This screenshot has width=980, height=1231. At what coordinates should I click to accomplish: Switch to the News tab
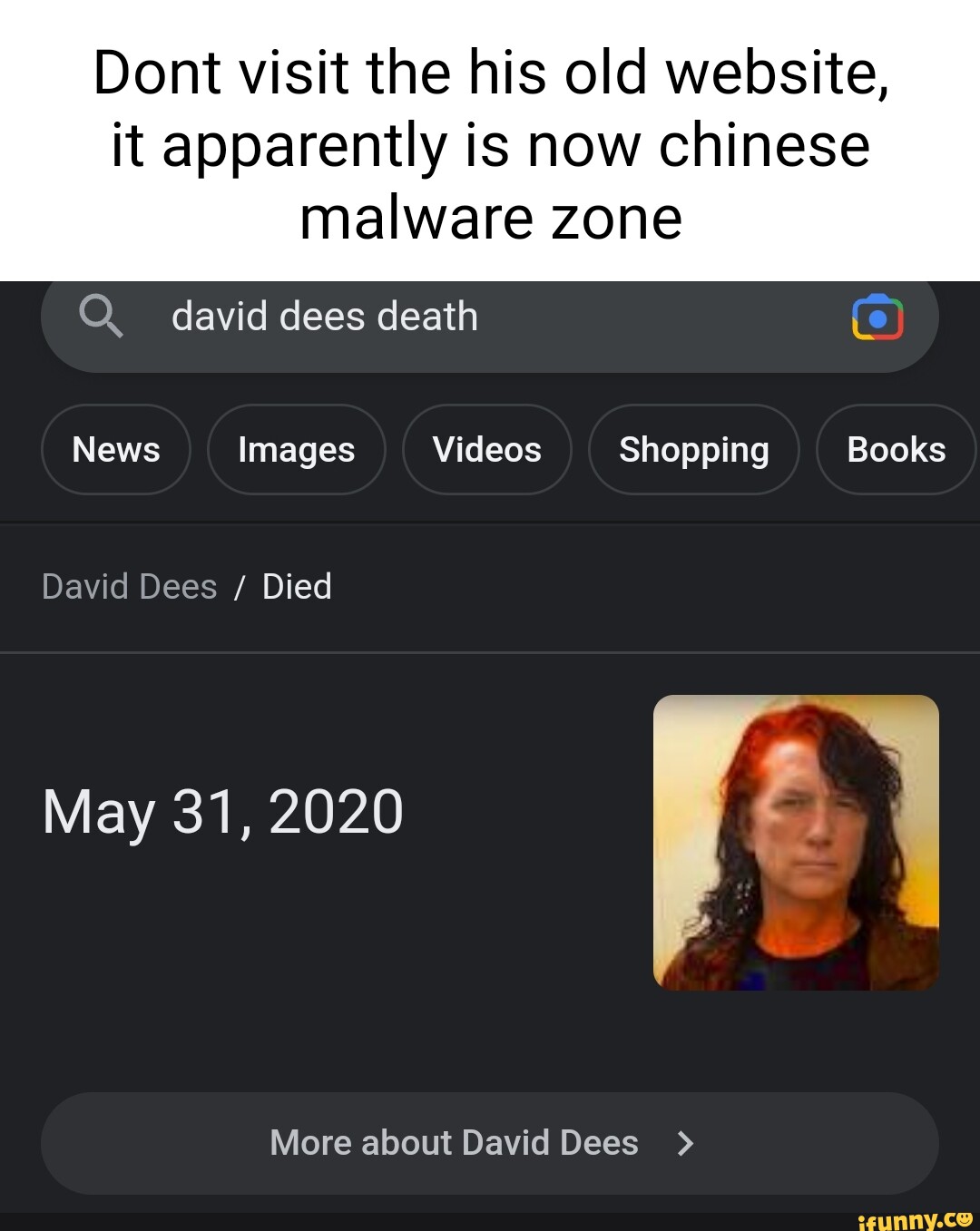(x=115, y=448)
